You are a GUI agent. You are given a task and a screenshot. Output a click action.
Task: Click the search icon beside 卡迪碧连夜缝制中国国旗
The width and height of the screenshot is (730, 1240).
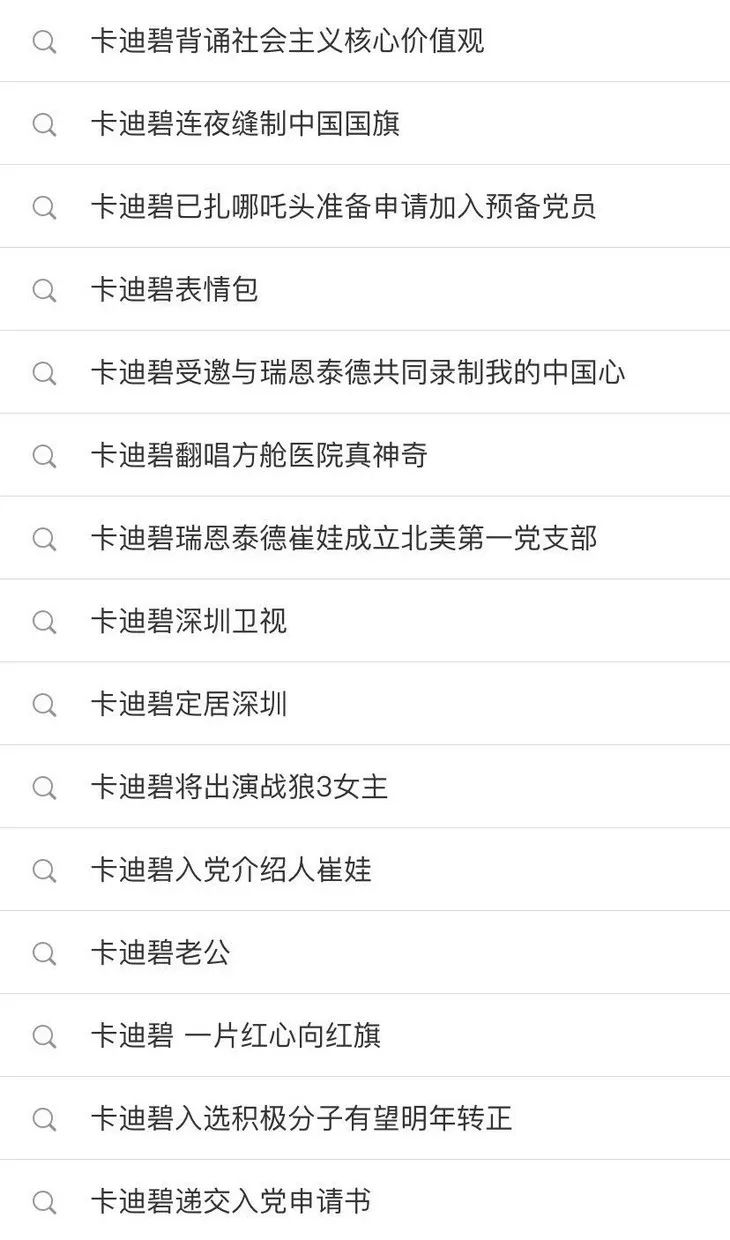click(x=43, y=124)
